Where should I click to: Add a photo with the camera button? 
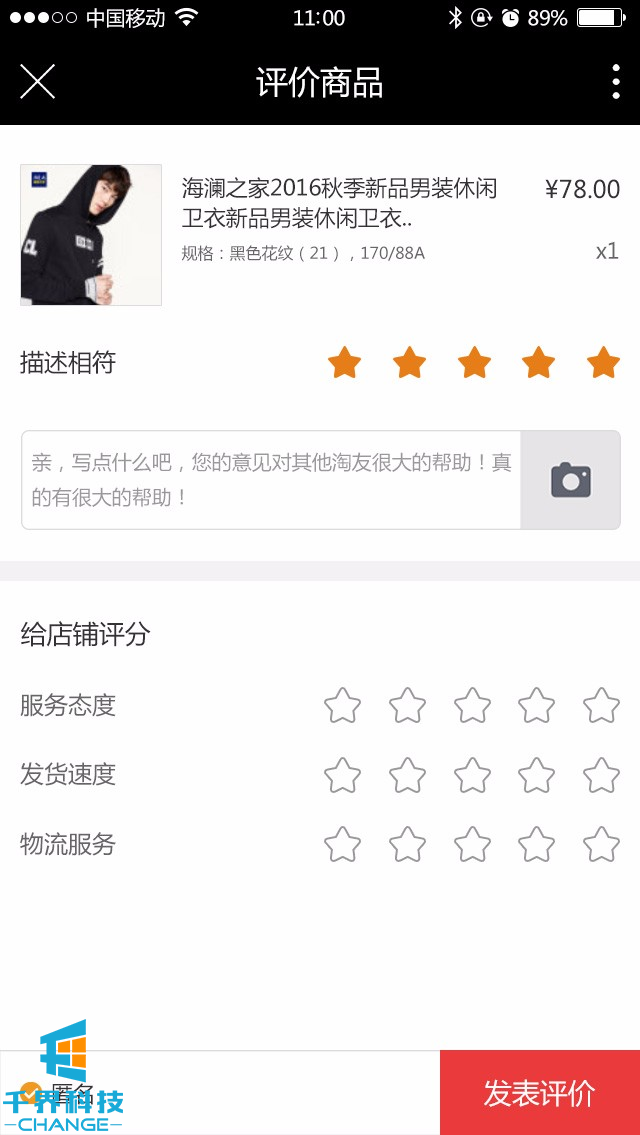tap(571, 480)
